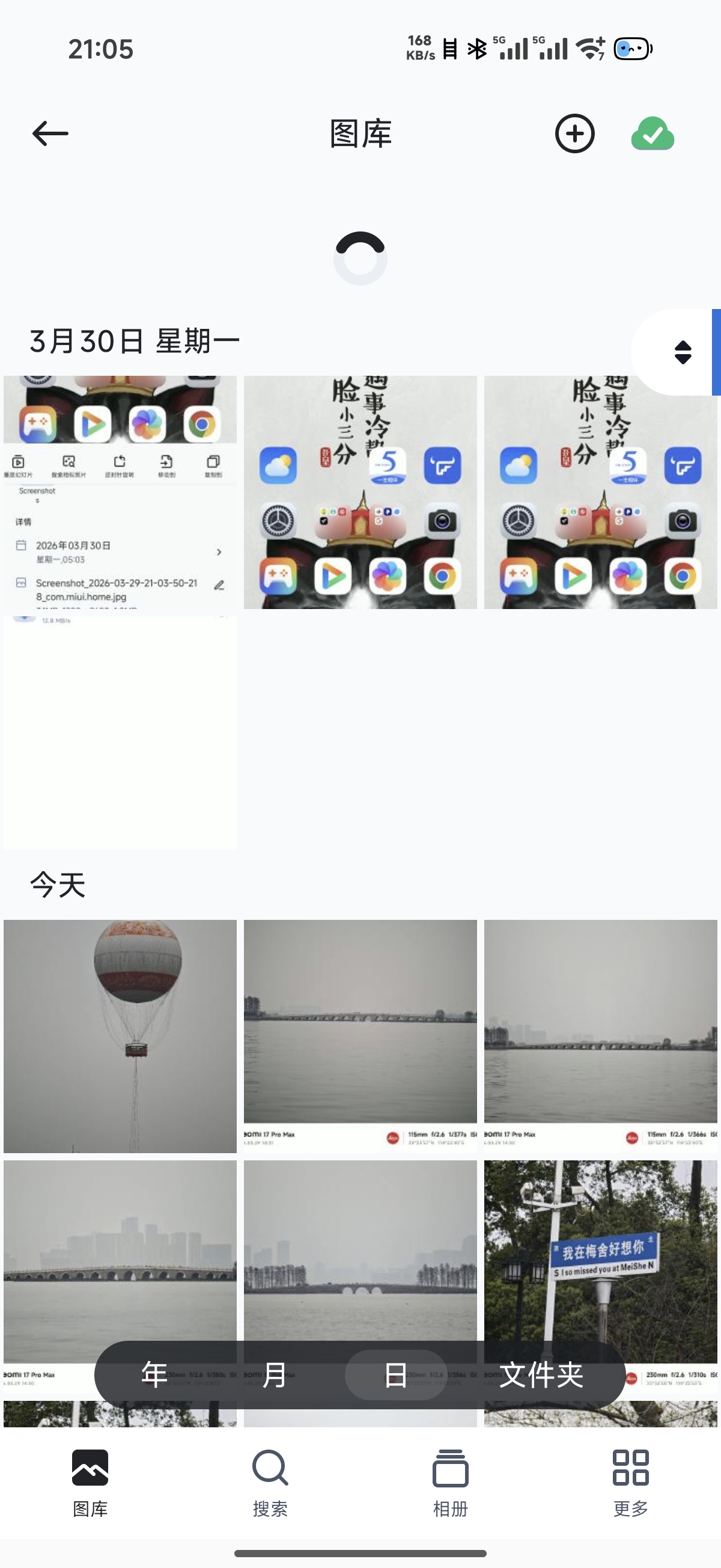Switch to month view (月)

275,1374
